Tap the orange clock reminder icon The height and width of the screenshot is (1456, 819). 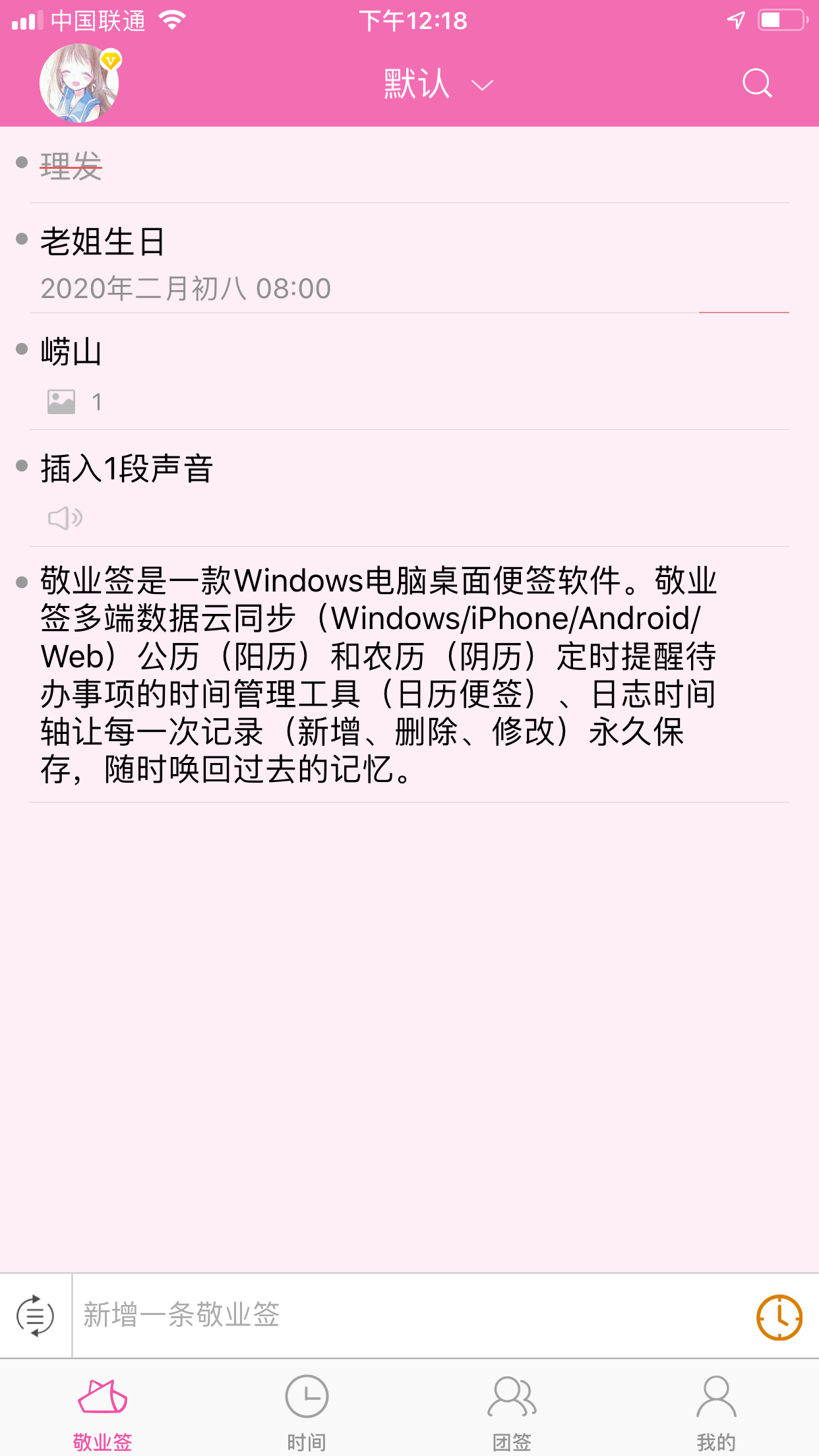pos(779,1317)
